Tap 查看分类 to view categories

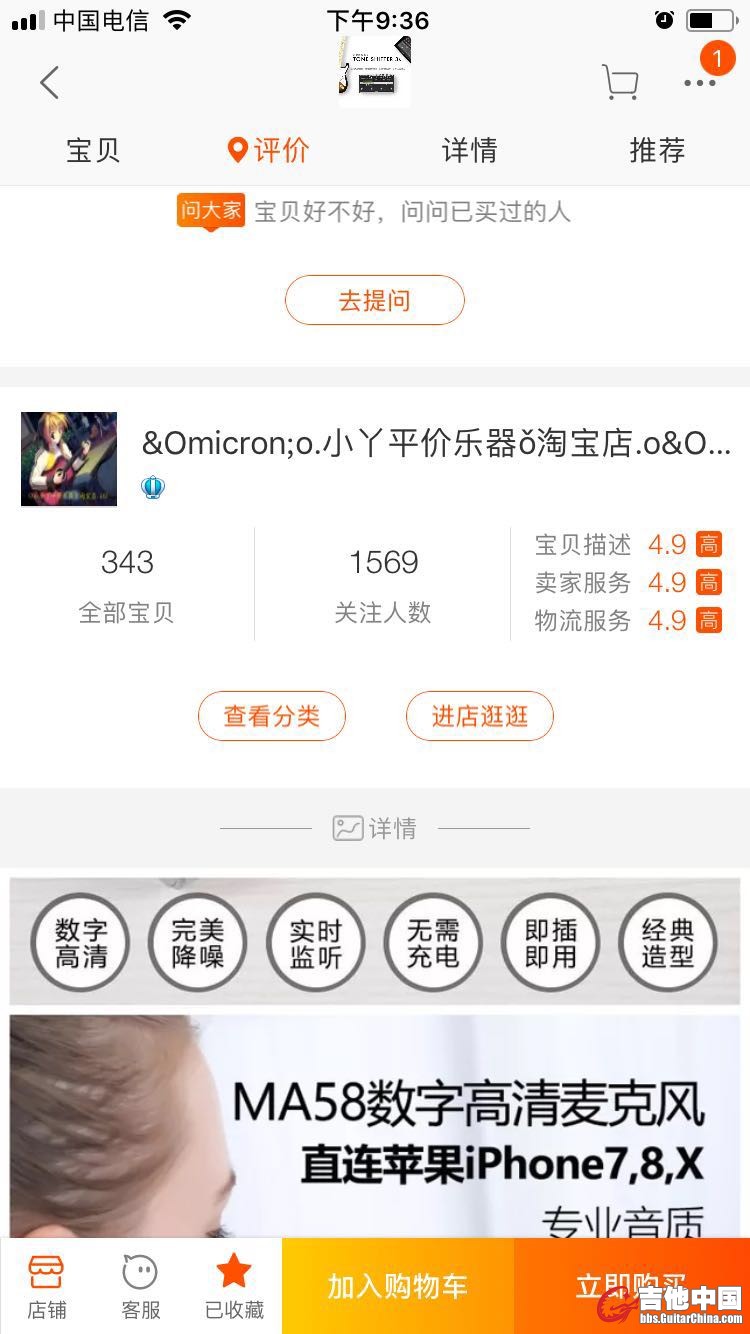[x=272, y=716]
